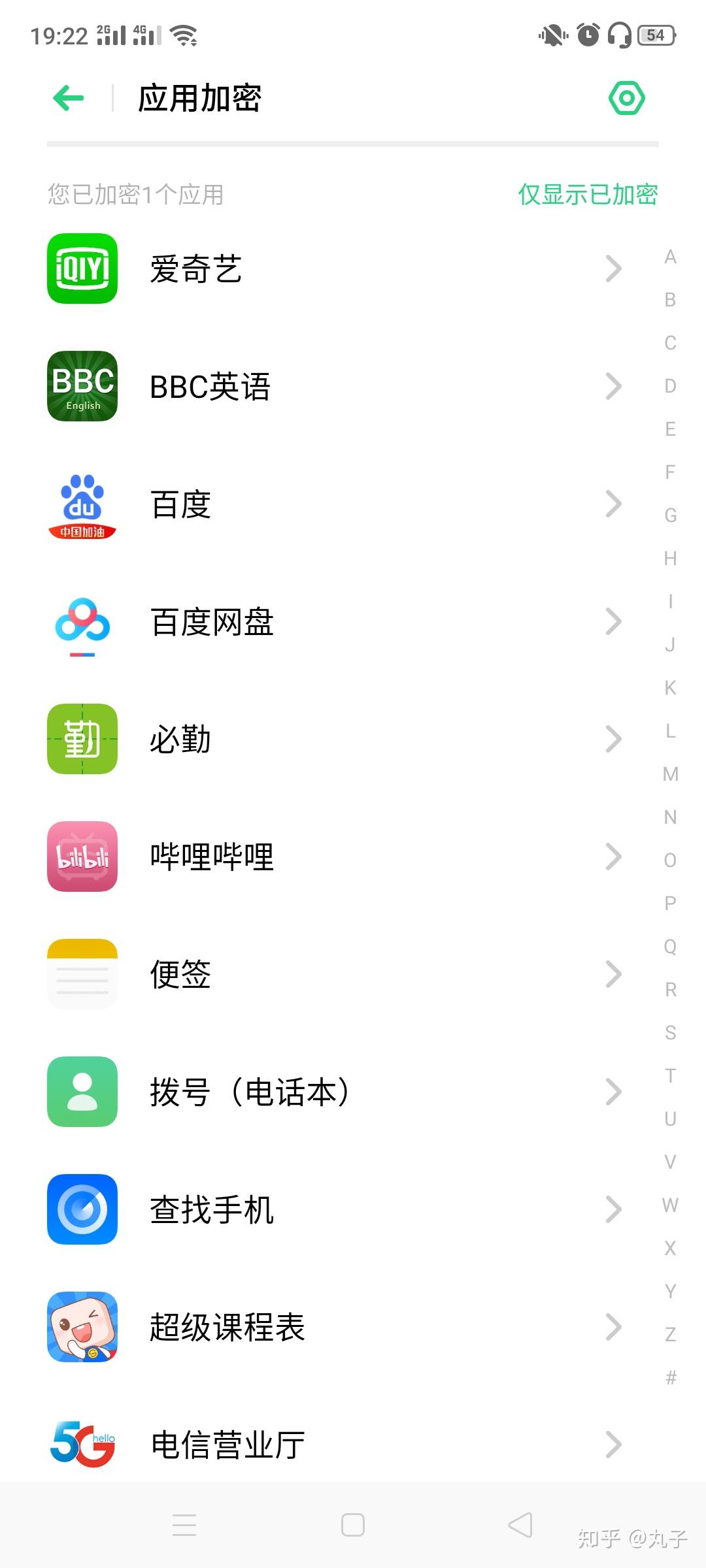This screenshot has width=706, height=1568.
Task: Tap 仅显示已加密 filter link
Action: (x=588, y=195)
